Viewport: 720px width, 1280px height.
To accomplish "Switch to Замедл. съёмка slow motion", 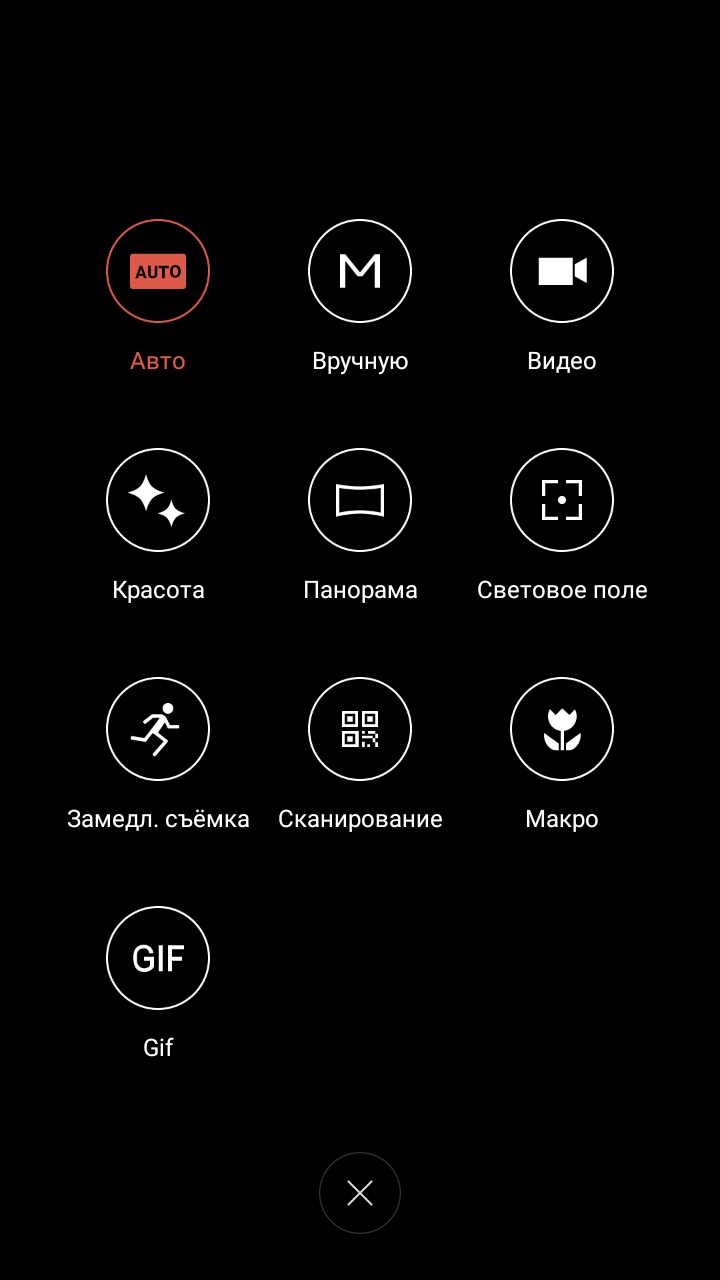I will (158, 729).
